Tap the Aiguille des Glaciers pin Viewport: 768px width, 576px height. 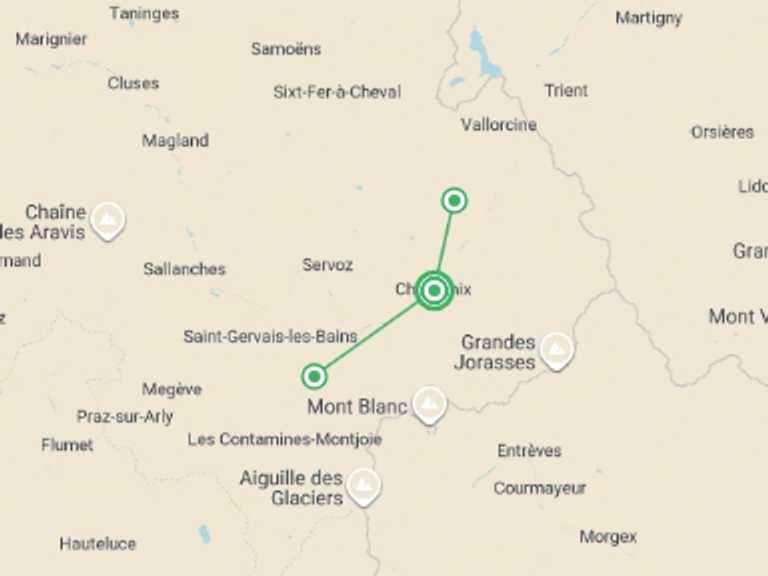click(x=364, y=486)
